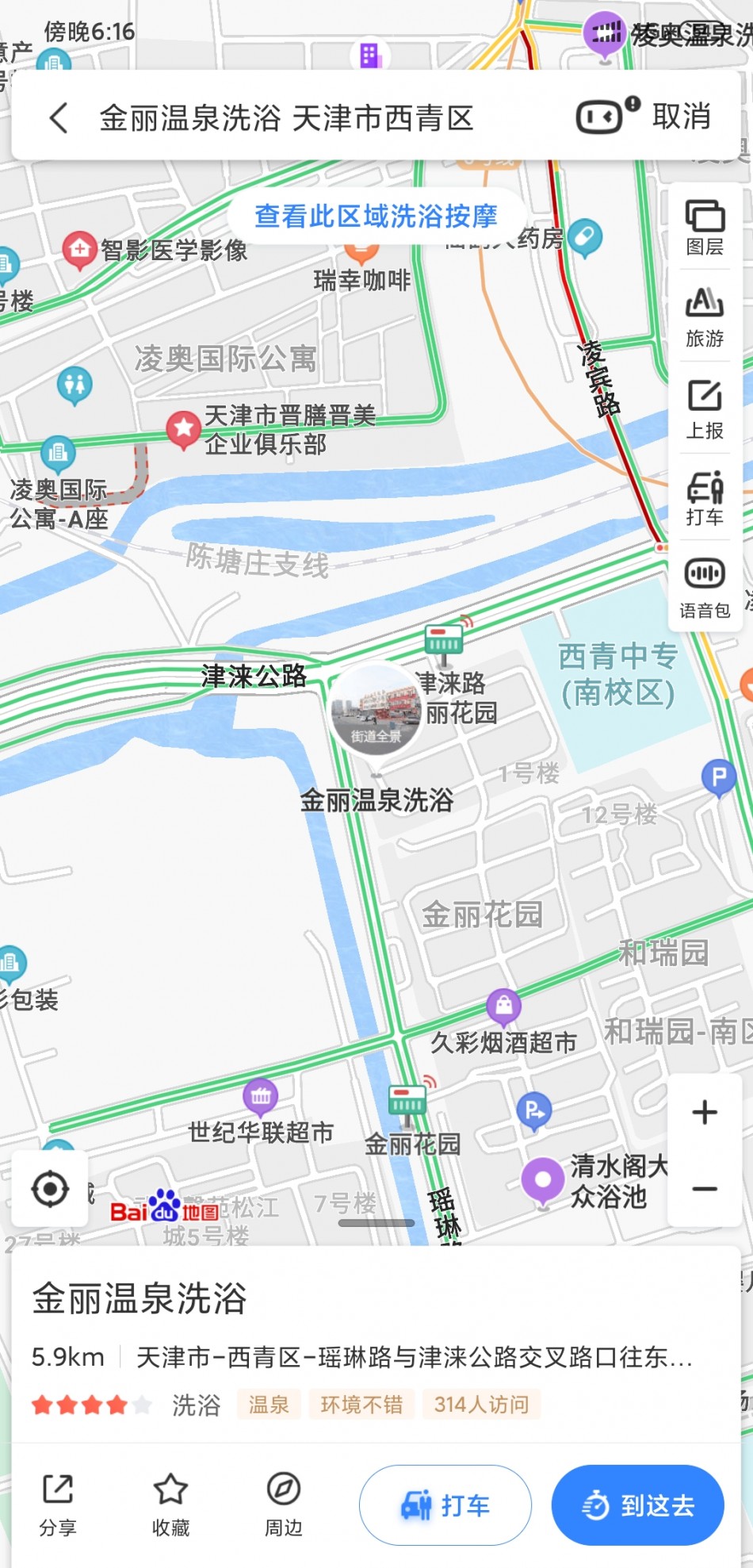The image size is (753, 1568).
Task: Zoom out with the minus button
Action: coord(705,1188)
